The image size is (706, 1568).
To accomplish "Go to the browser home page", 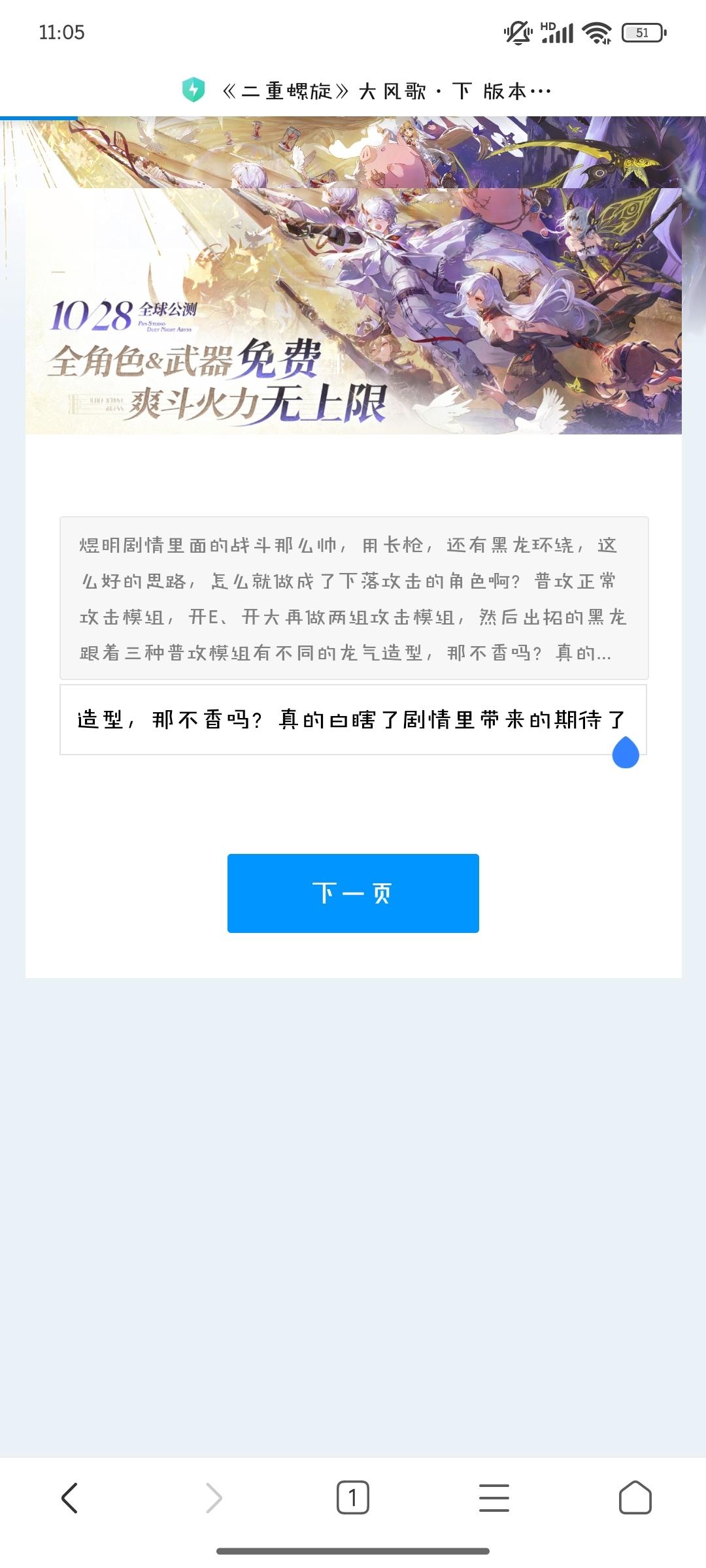I will coord(635,1497).
